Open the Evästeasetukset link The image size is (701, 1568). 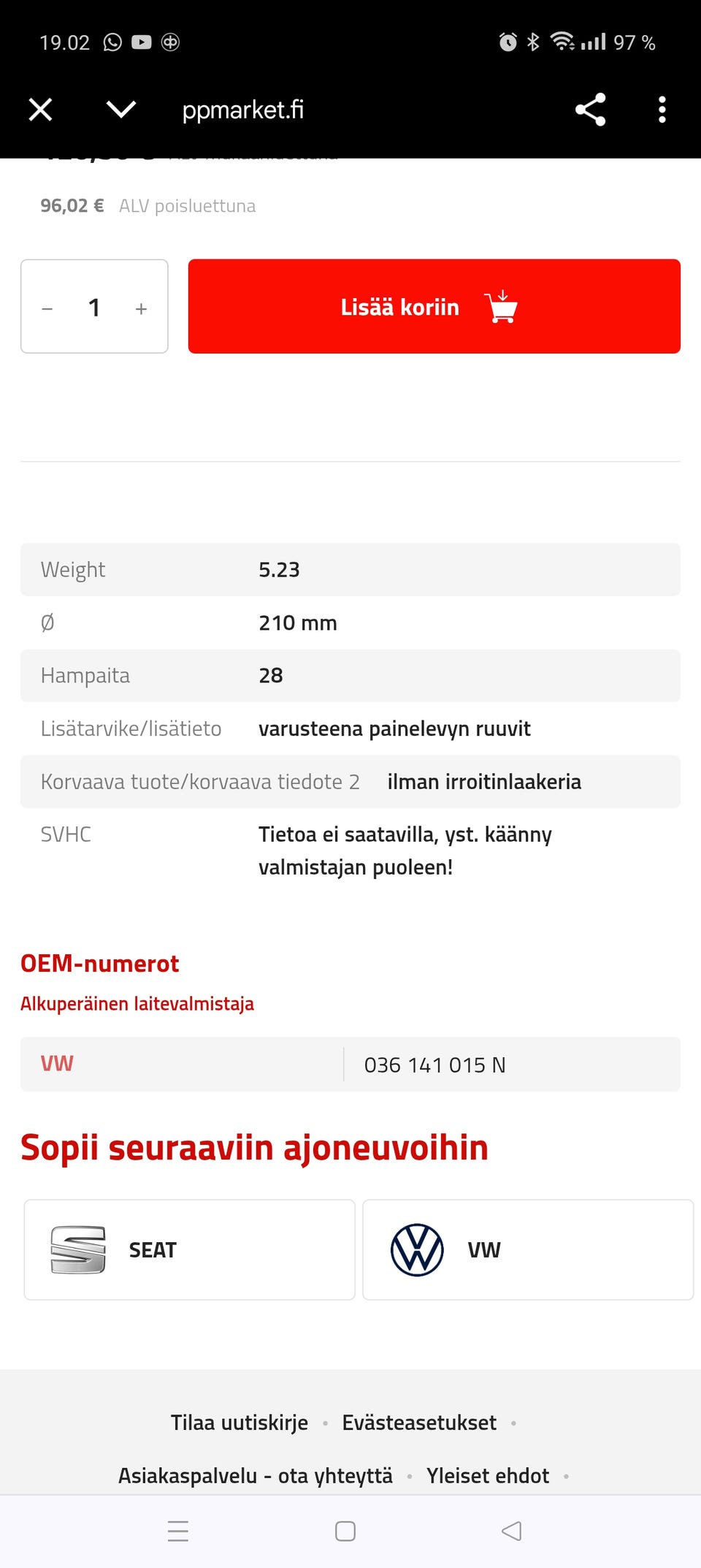(x=418, y=1422)
